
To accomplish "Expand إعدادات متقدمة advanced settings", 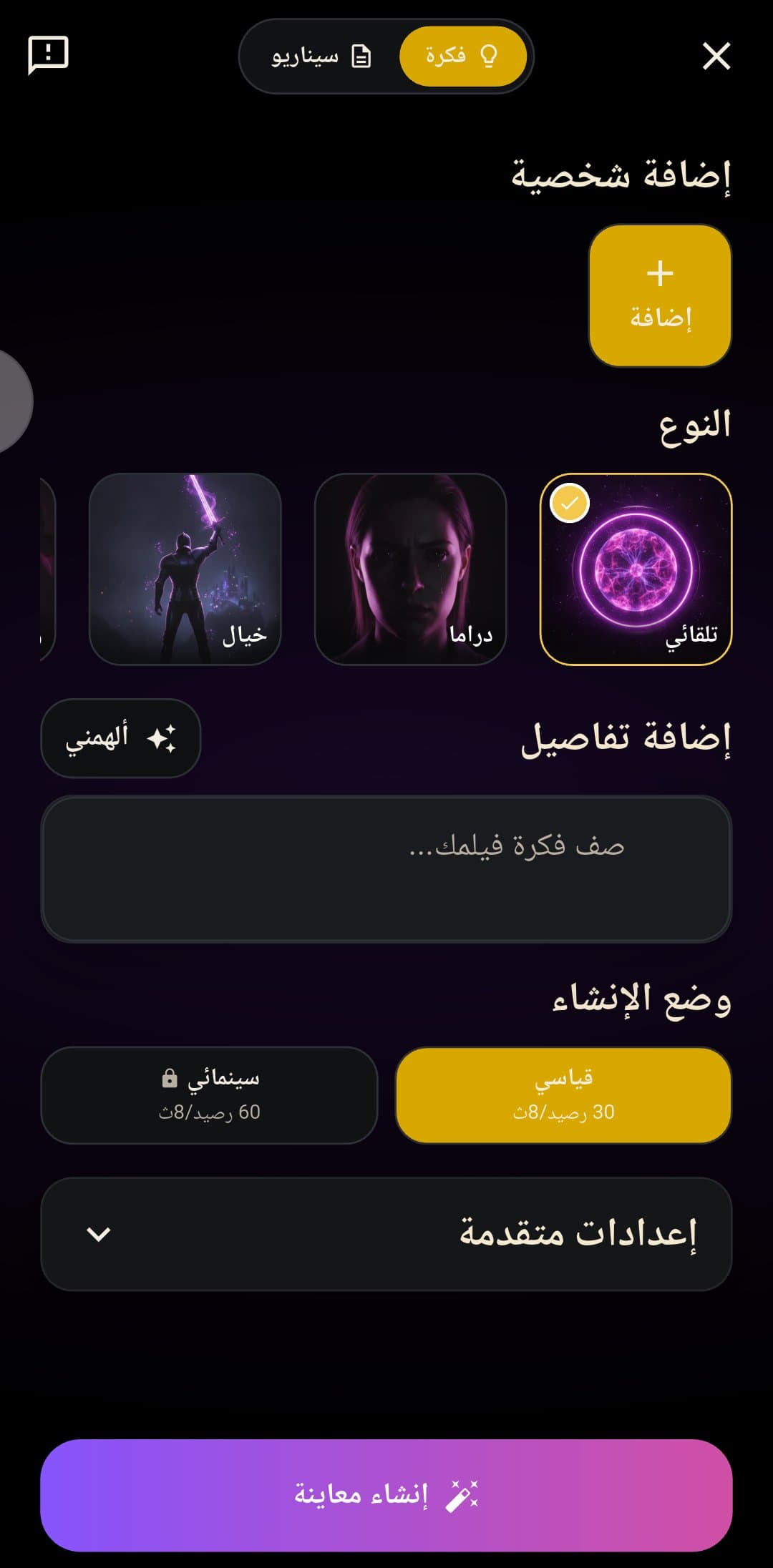I will 386,1234.
